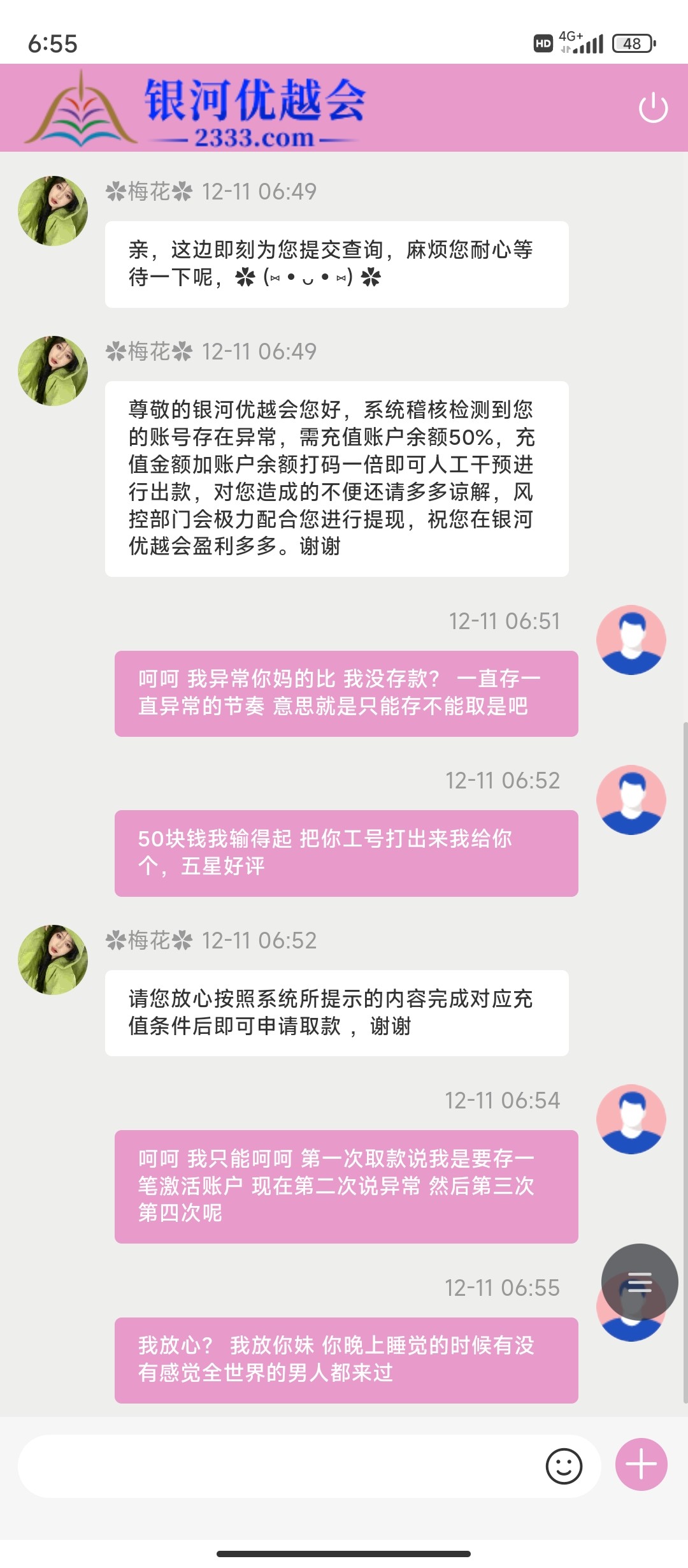Tap your avatar next to the 06:51 message

632,641
